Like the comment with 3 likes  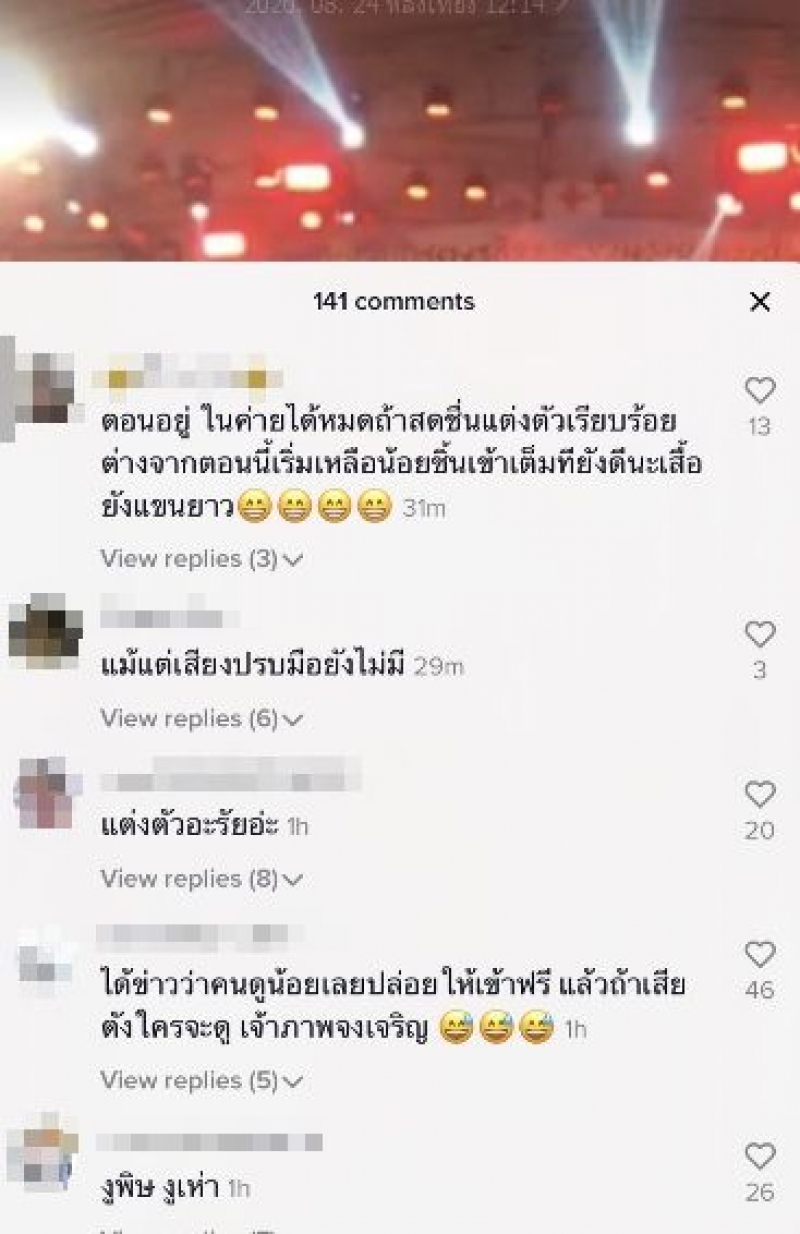pyautogui.click(x=760, y=634)
